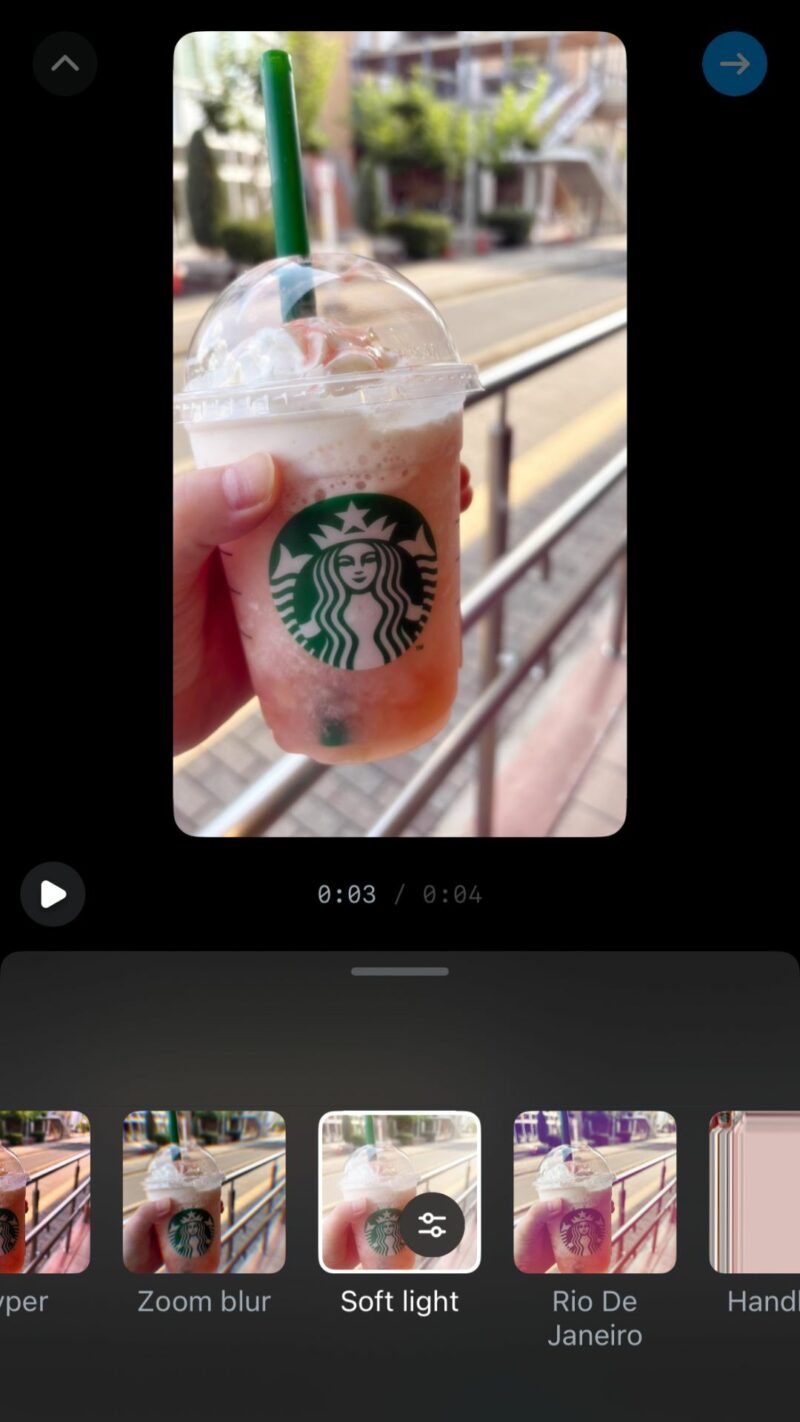Choose the partially visible Handheld filter

(x=756, y=1192)
